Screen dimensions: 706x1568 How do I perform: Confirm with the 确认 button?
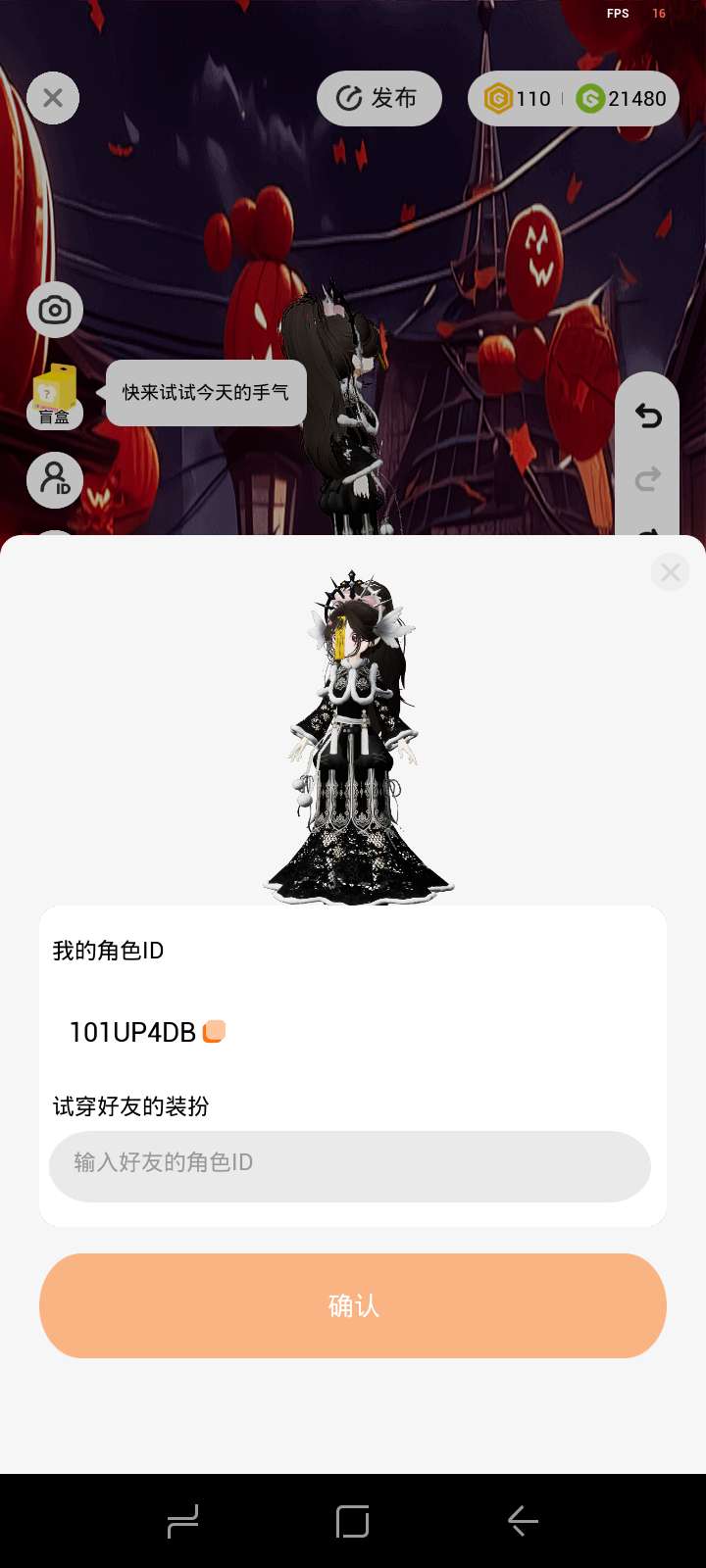pyautogui.click(x=353, y=1305)
